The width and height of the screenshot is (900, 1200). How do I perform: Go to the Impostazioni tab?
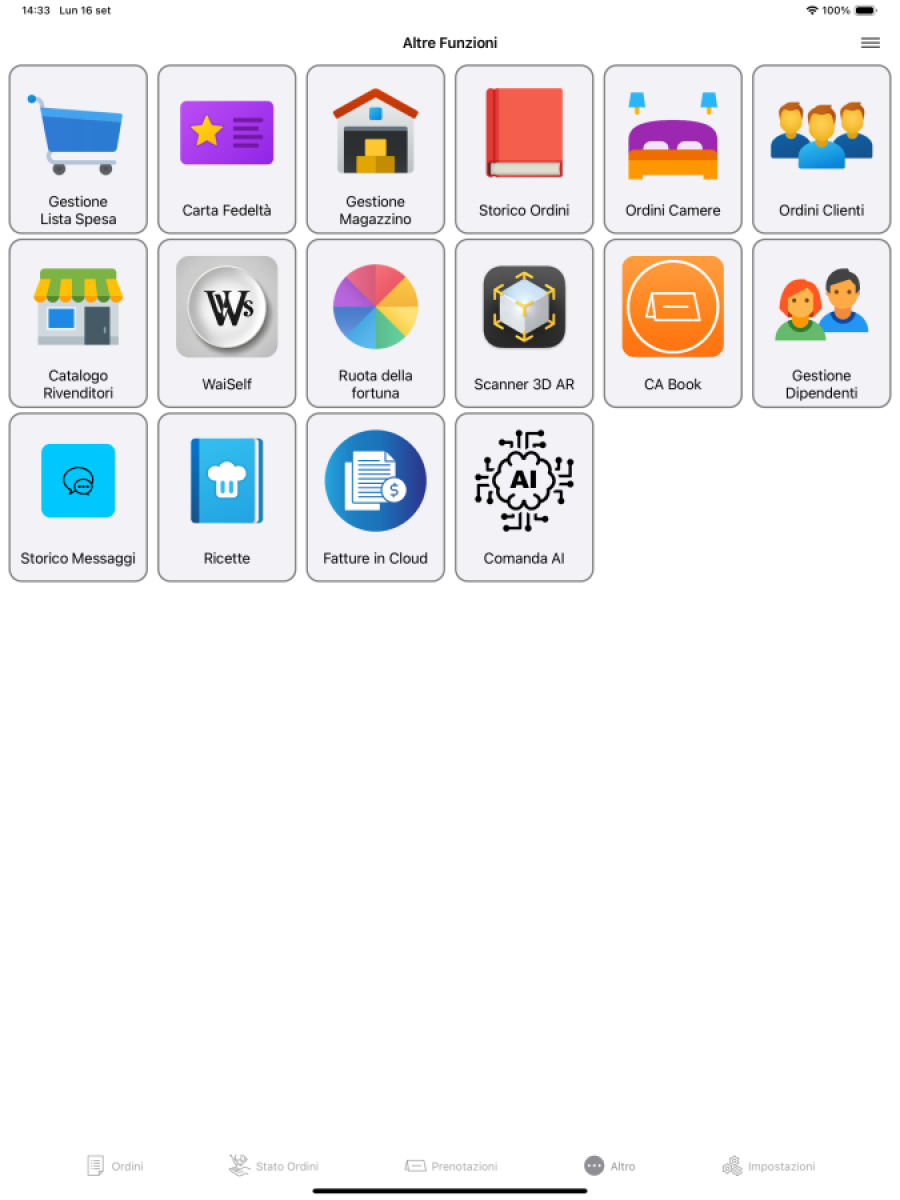(768, 1166)
